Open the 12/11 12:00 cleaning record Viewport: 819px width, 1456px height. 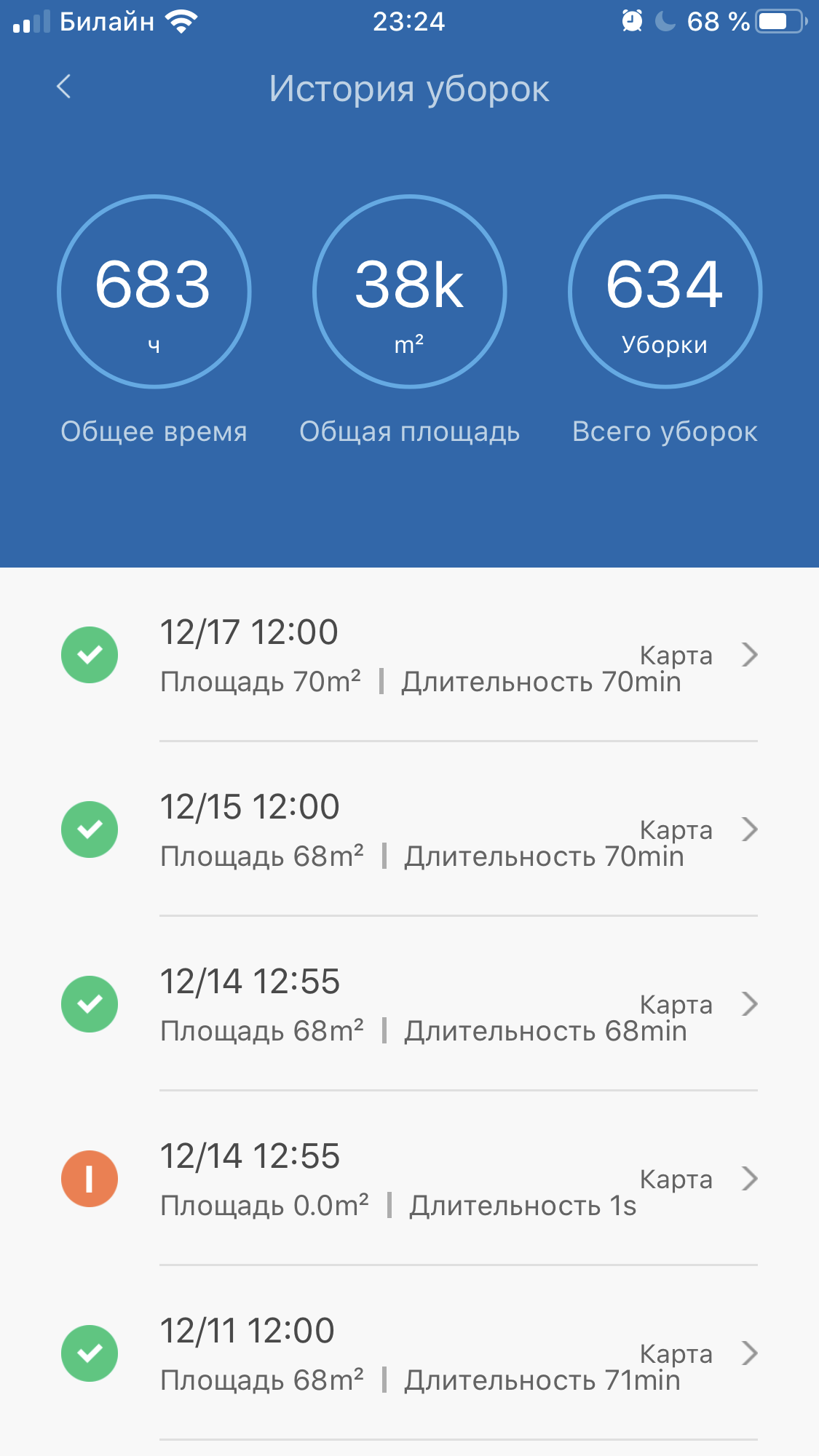tap(409, 1353)
